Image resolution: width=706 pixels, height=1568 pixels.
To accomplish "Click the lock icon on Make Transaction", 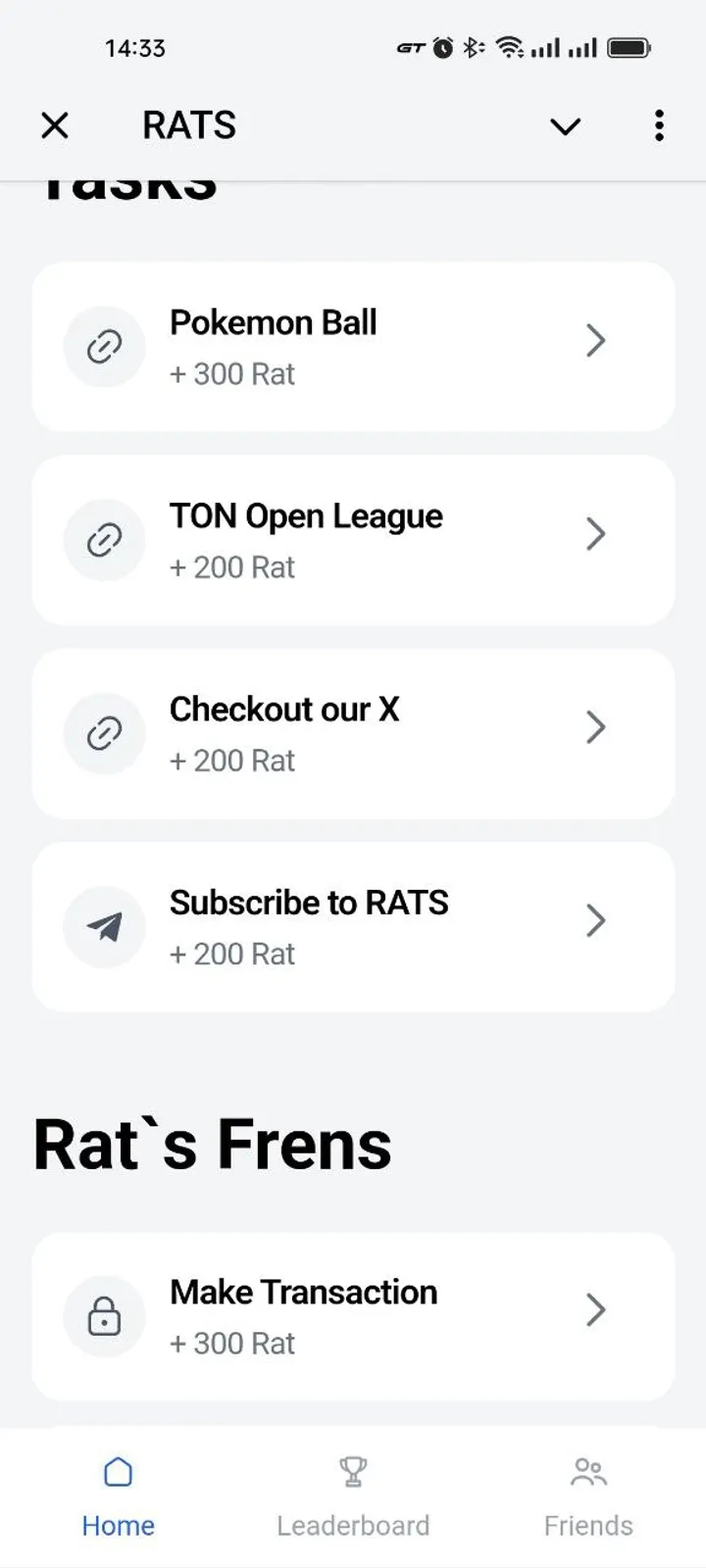I will pyautogui.click(x=105, y=1316).
